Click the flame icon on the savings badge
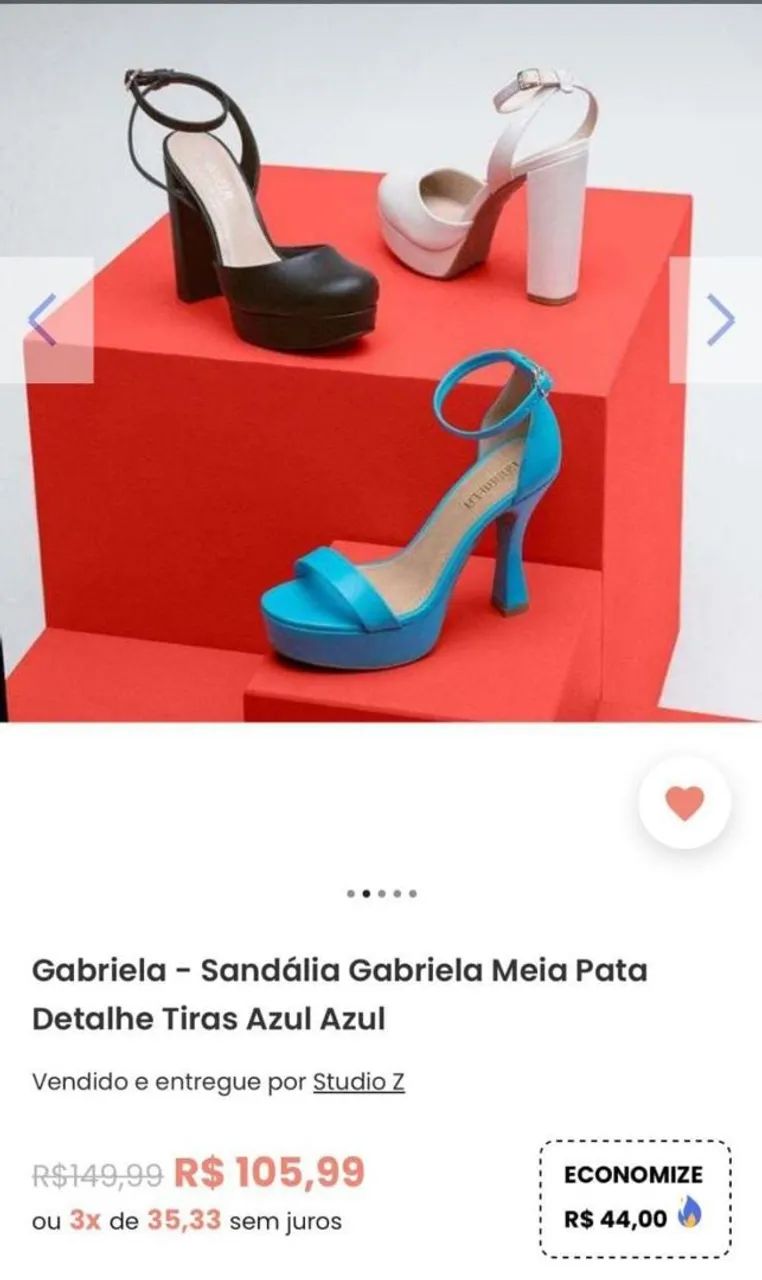This screenshot has width=762, height=1280. [687, 1211]
